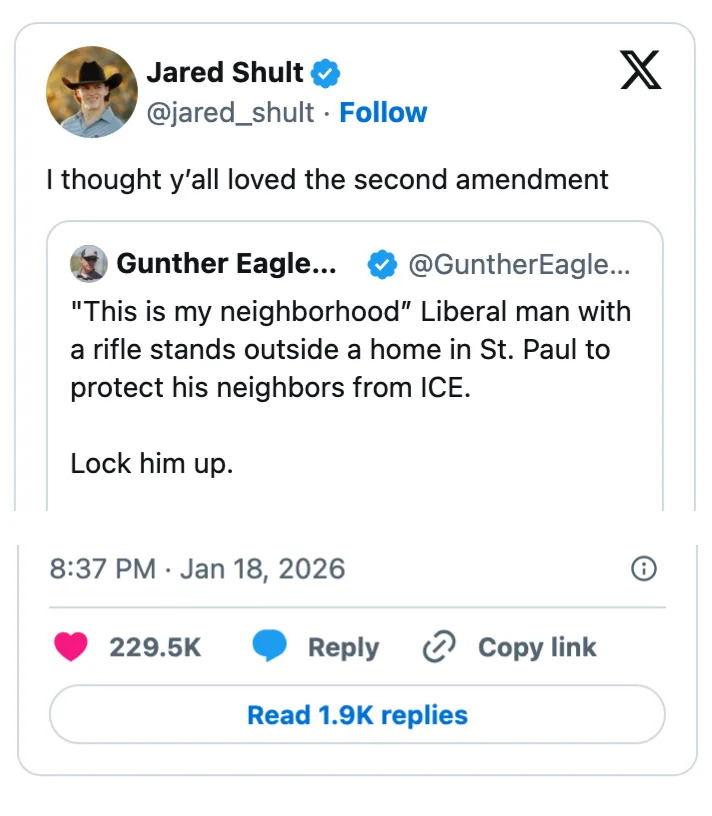Follow @jared_shult

tap(383, 113)
